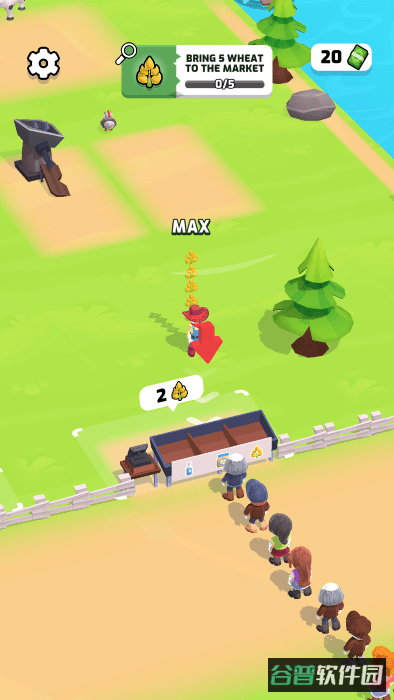394x700 pixels.
Task: Tap the quest magnifier icon
Action: click(126, 53)
